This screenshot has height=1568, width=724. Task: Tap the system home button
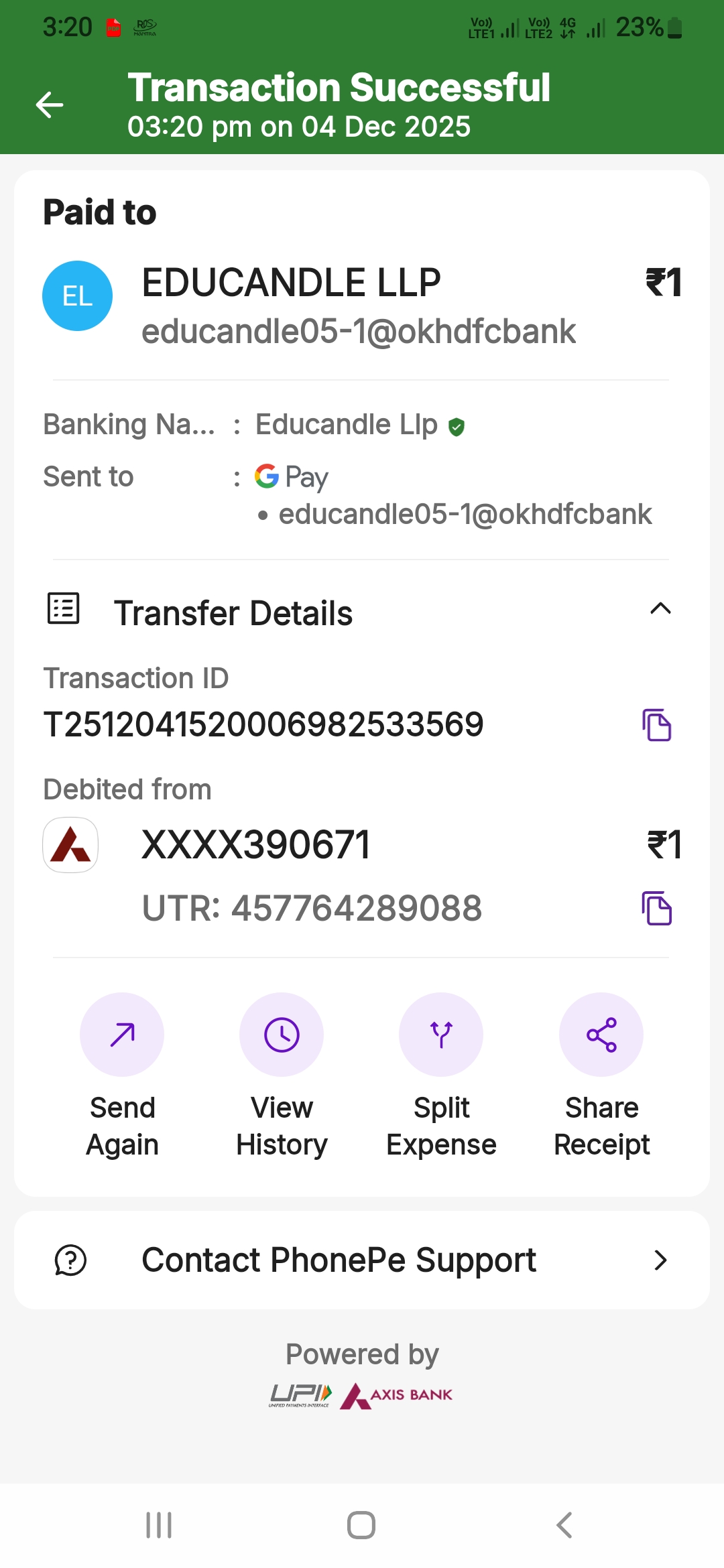tap(361, 1525)
